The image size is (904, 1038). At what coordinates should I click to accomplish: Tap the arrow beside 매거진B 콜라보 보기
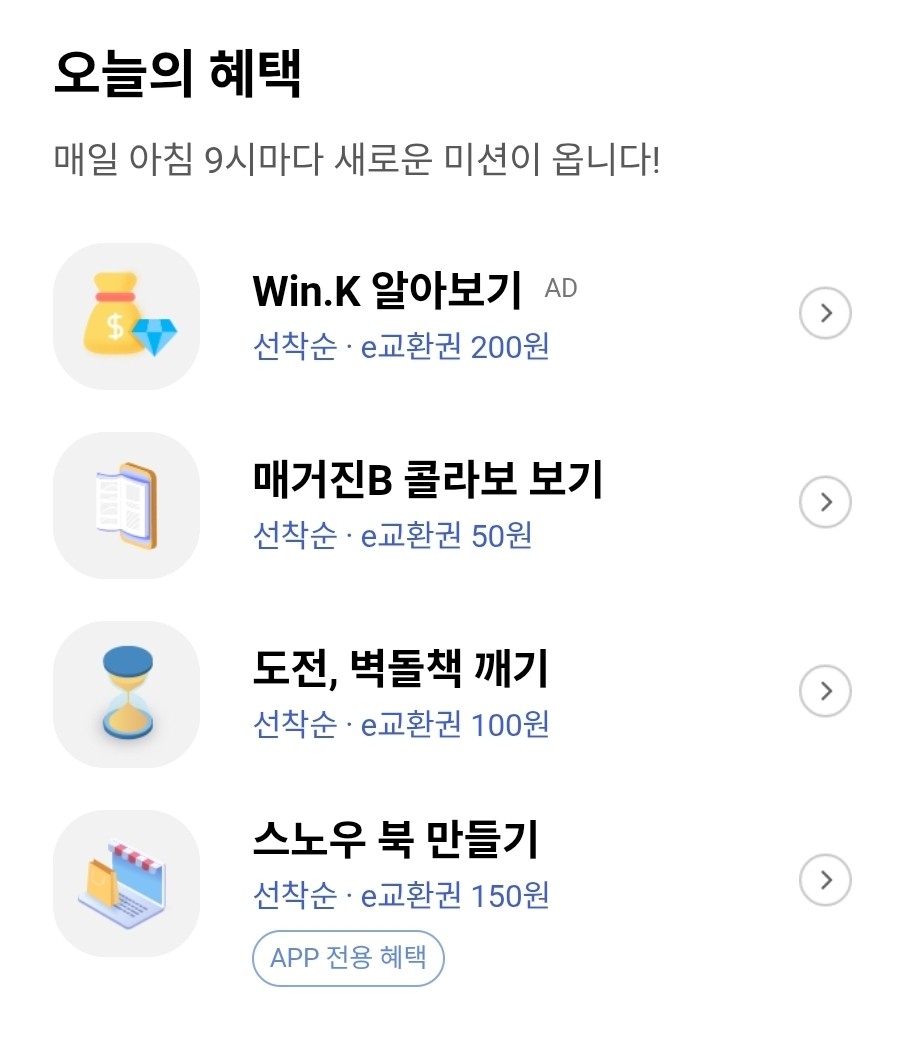coord(825,502)
